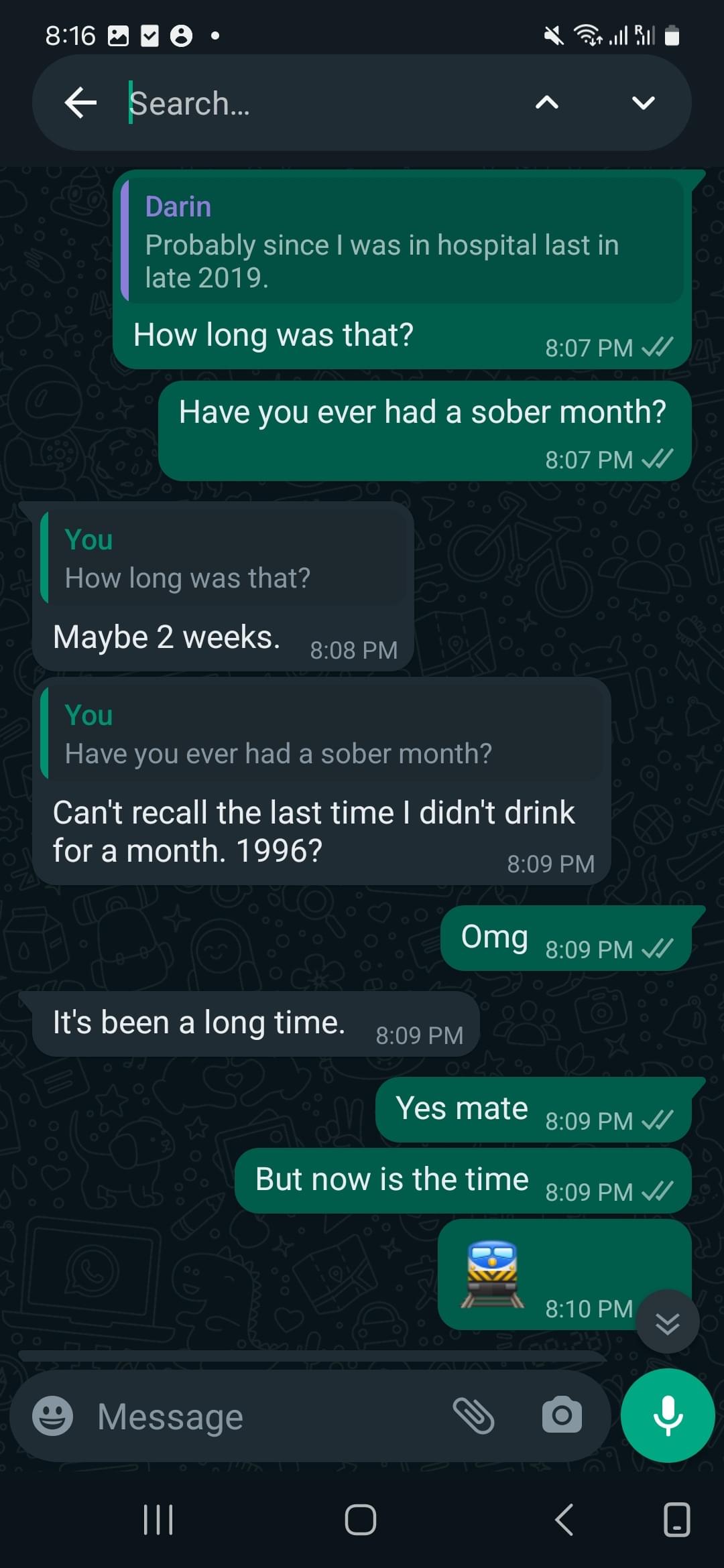The height and width of the screenshot is (1568, 724).
Task: Go back from chat search
Action: point(81,103)
